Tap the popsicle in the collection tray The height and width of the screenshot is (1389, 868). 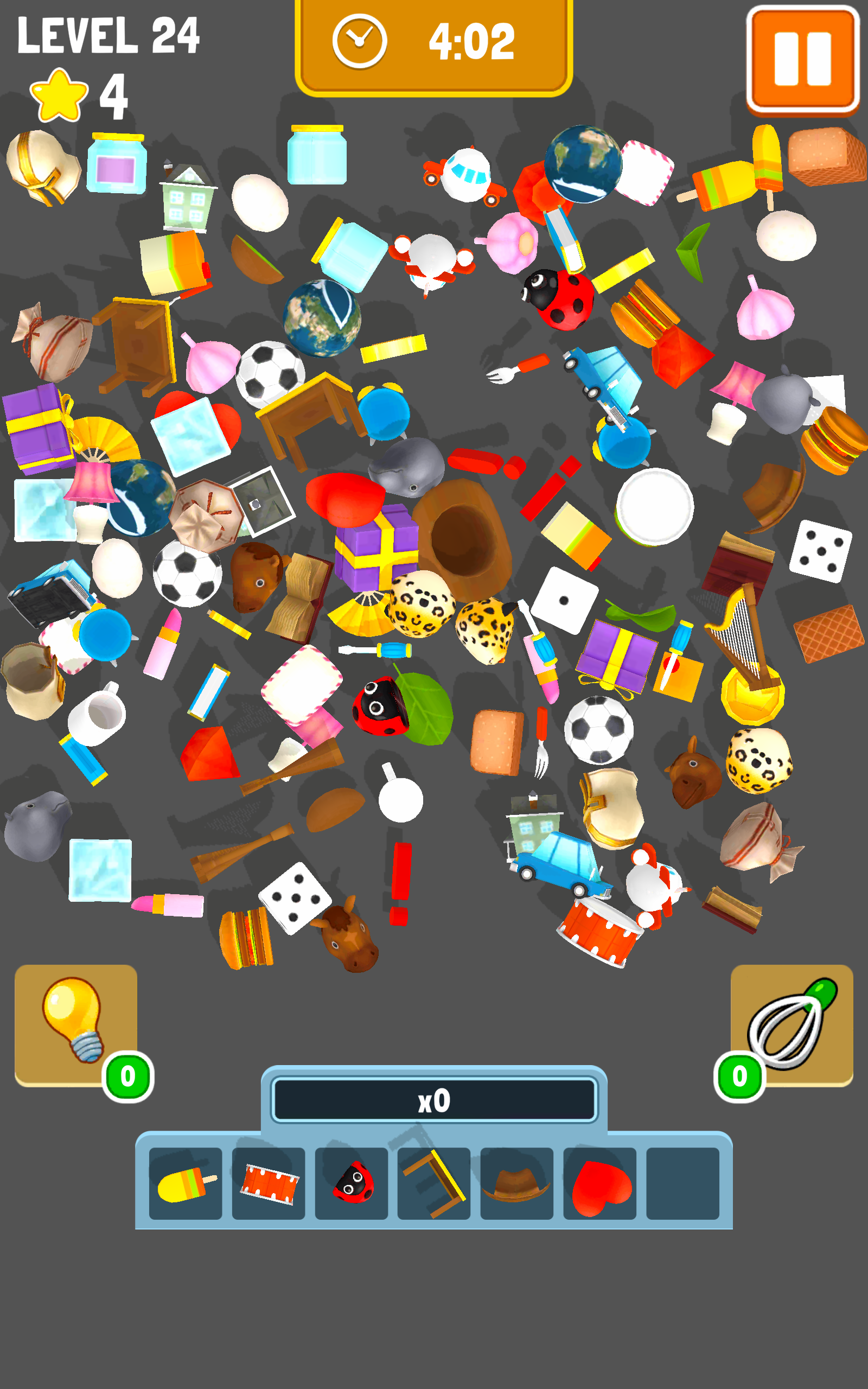coord(185,1182)
